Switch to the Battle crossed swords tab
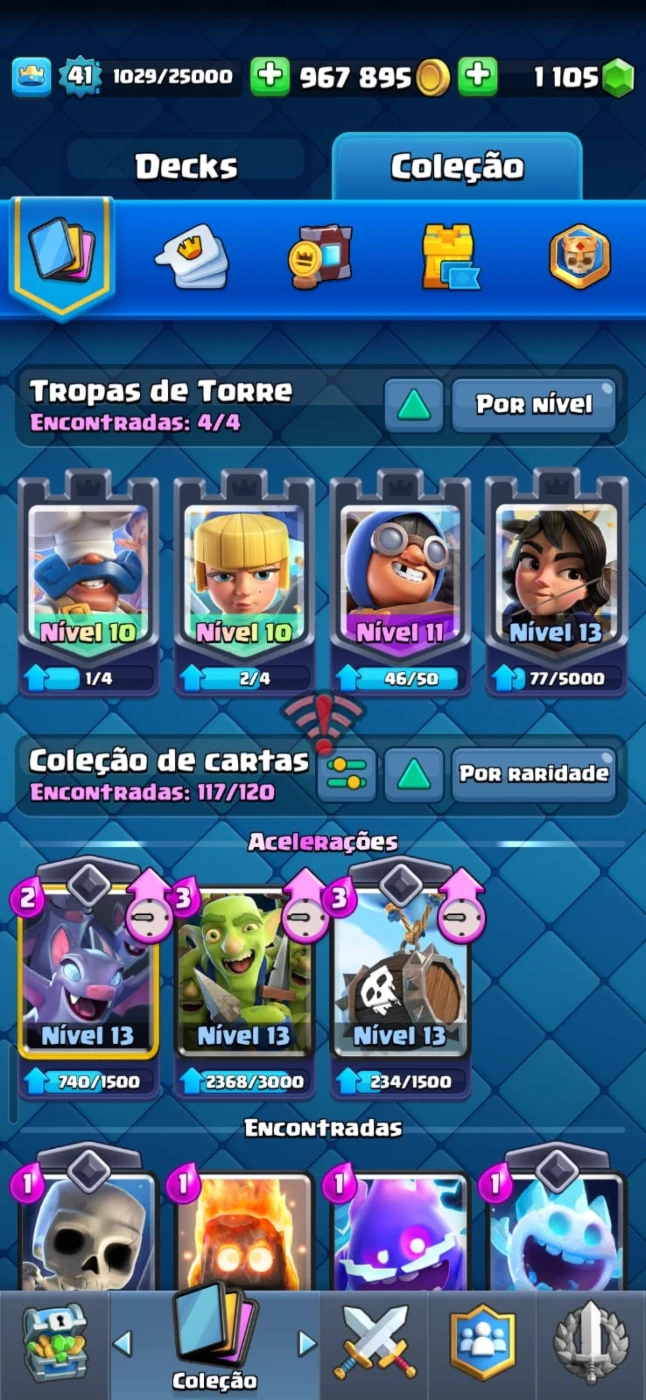 click(375, 1344)
